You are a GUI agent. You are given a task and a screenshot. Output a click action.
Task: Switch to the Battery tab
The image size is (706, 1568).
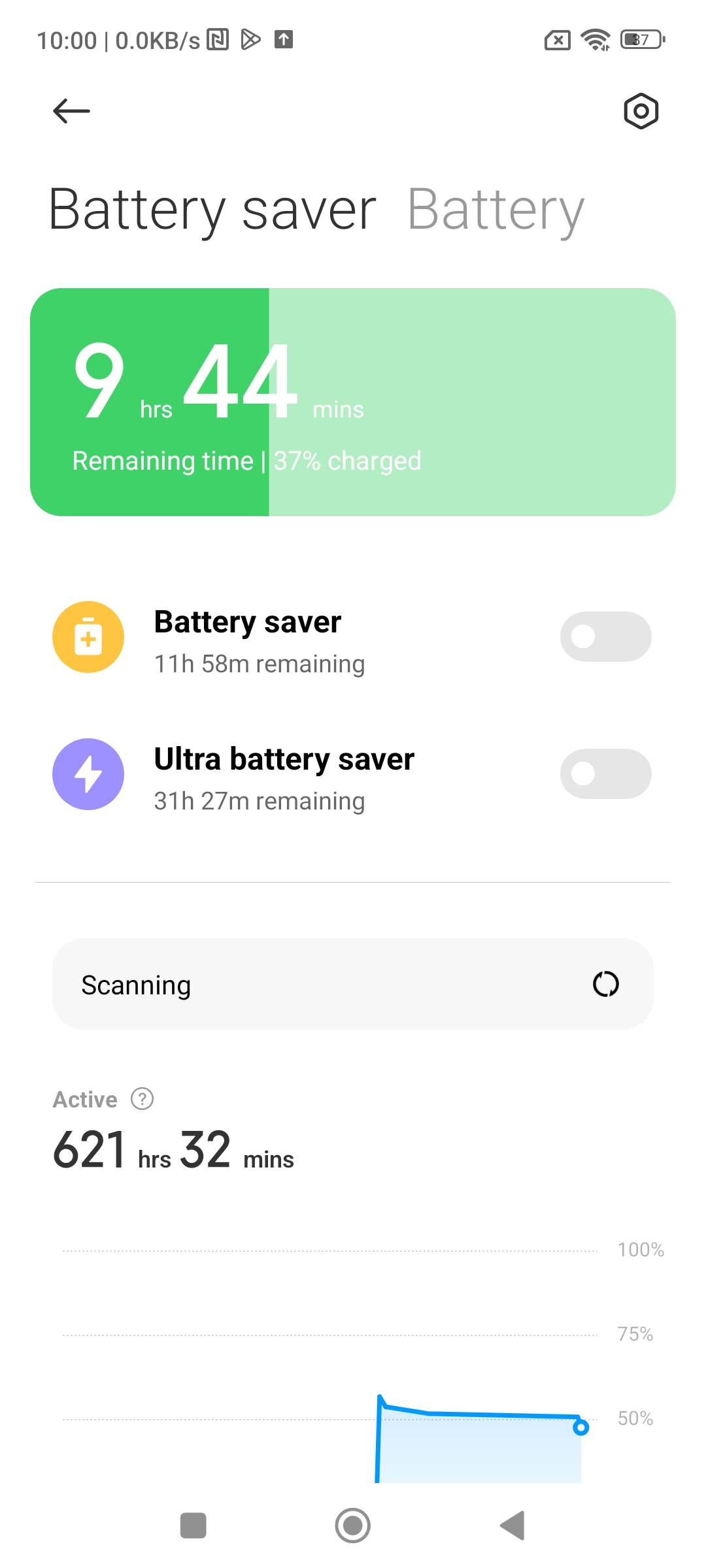(496, 210)
